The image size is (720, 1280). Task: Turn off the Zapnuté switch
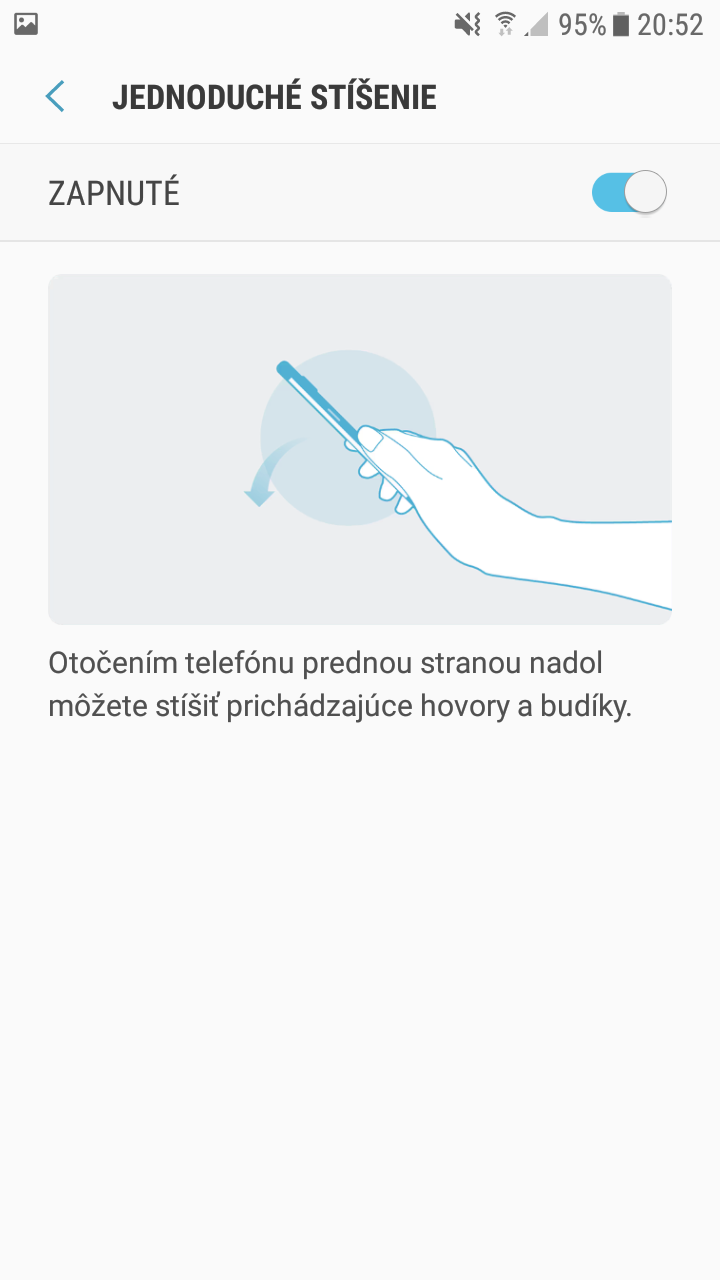[629, 192]
